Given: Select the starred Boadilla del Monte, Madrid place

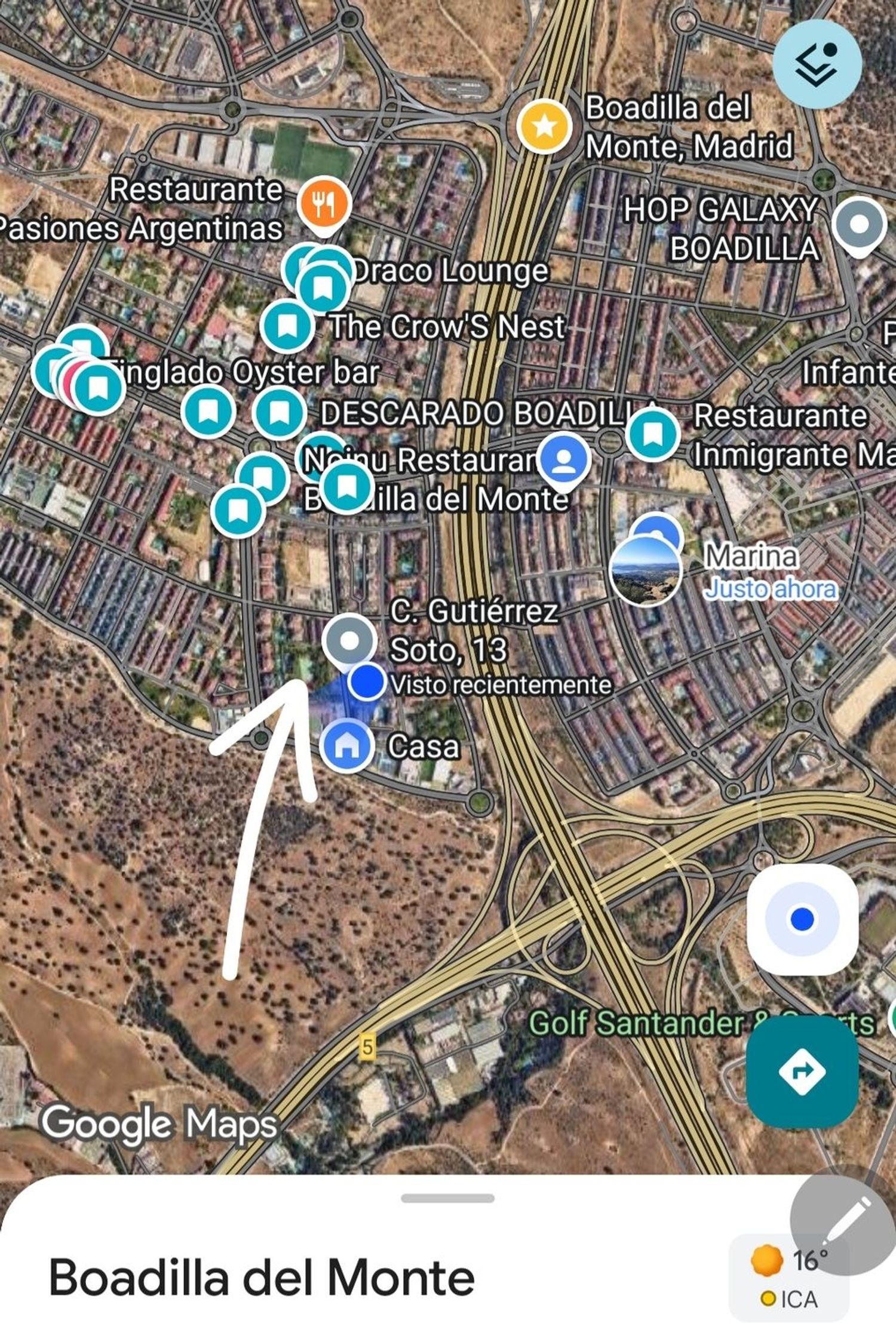Looking at the screenshot, I should click(x=544, y=127).
